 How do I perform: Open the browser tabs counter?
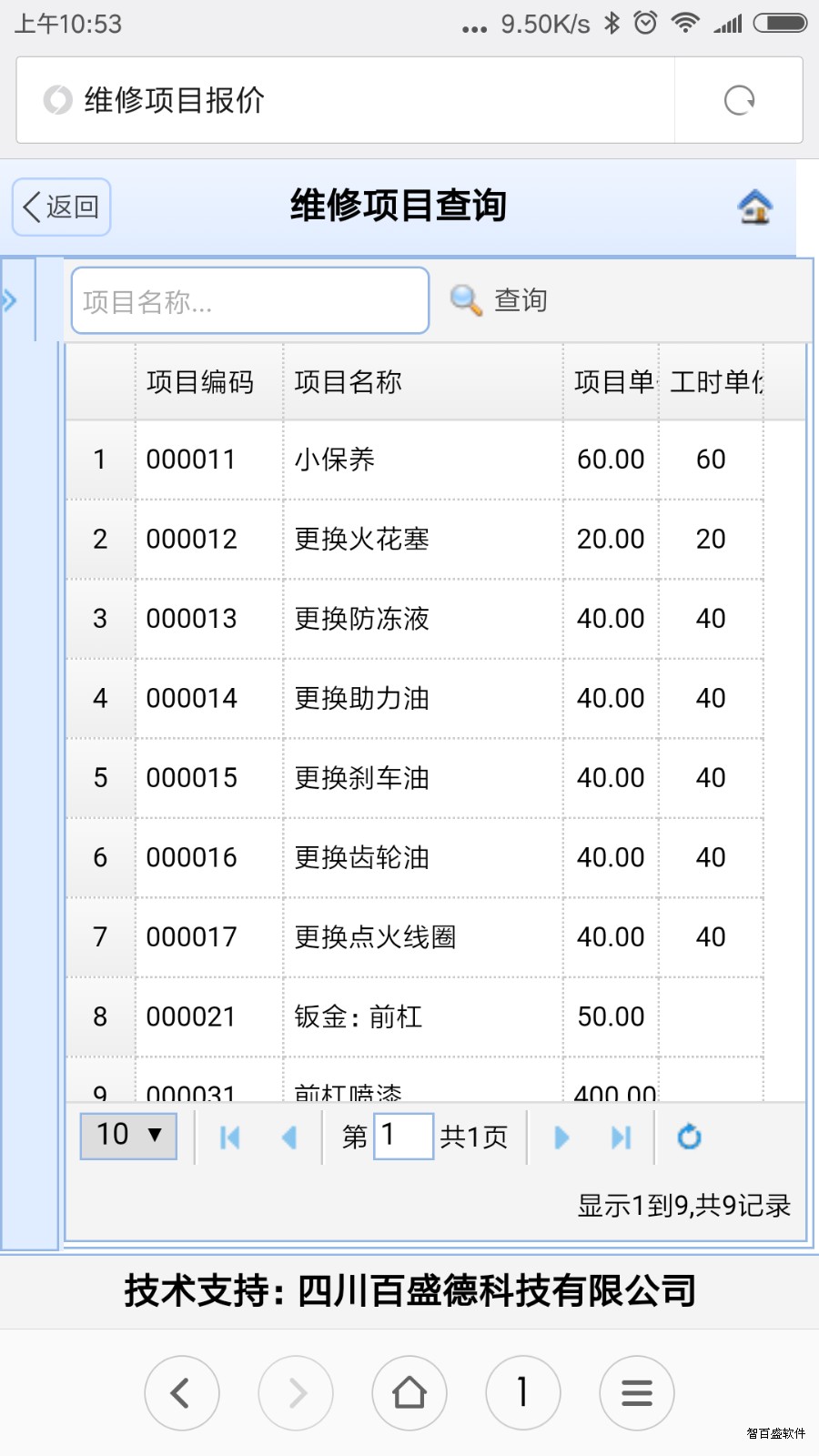coord(523,1392)
